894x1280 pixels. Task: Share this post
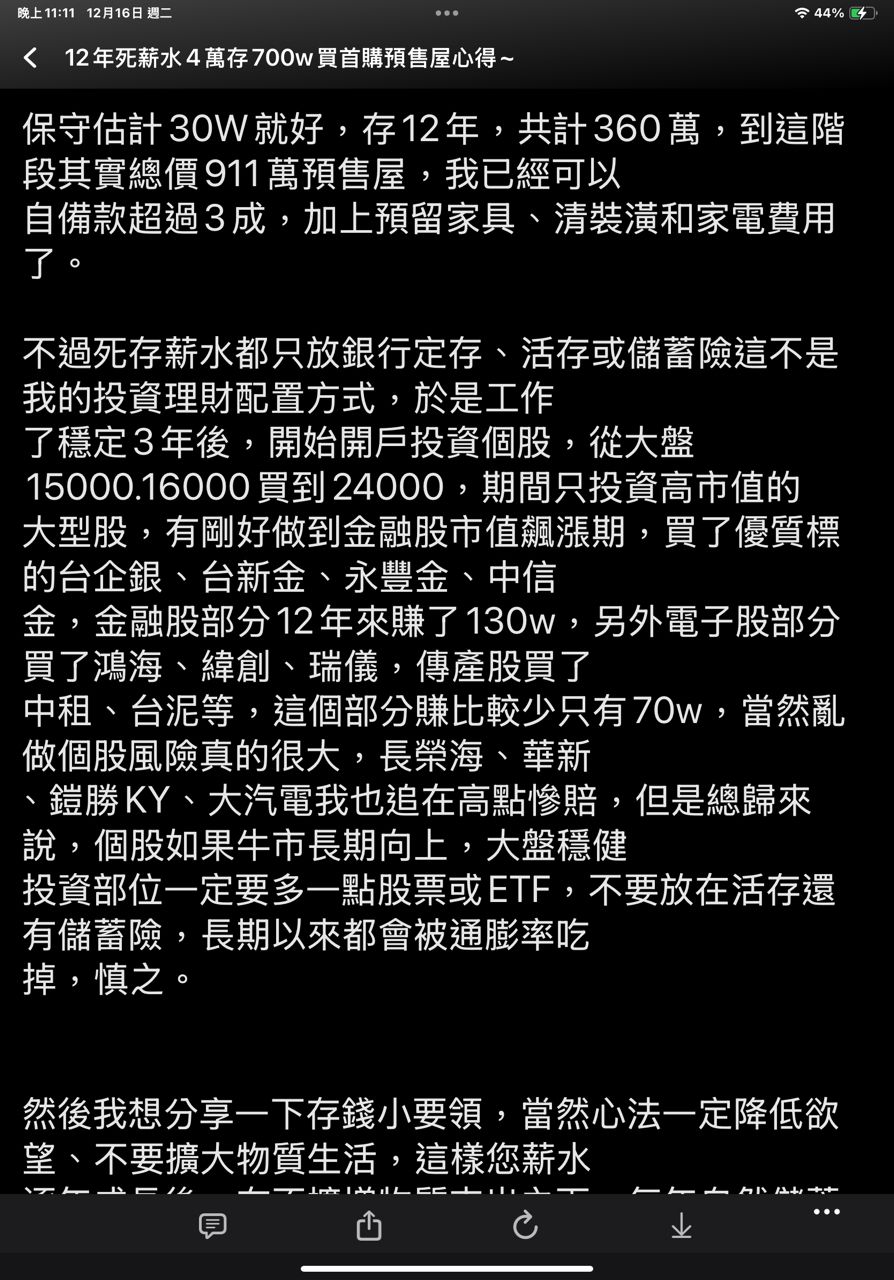[369, 1225]
